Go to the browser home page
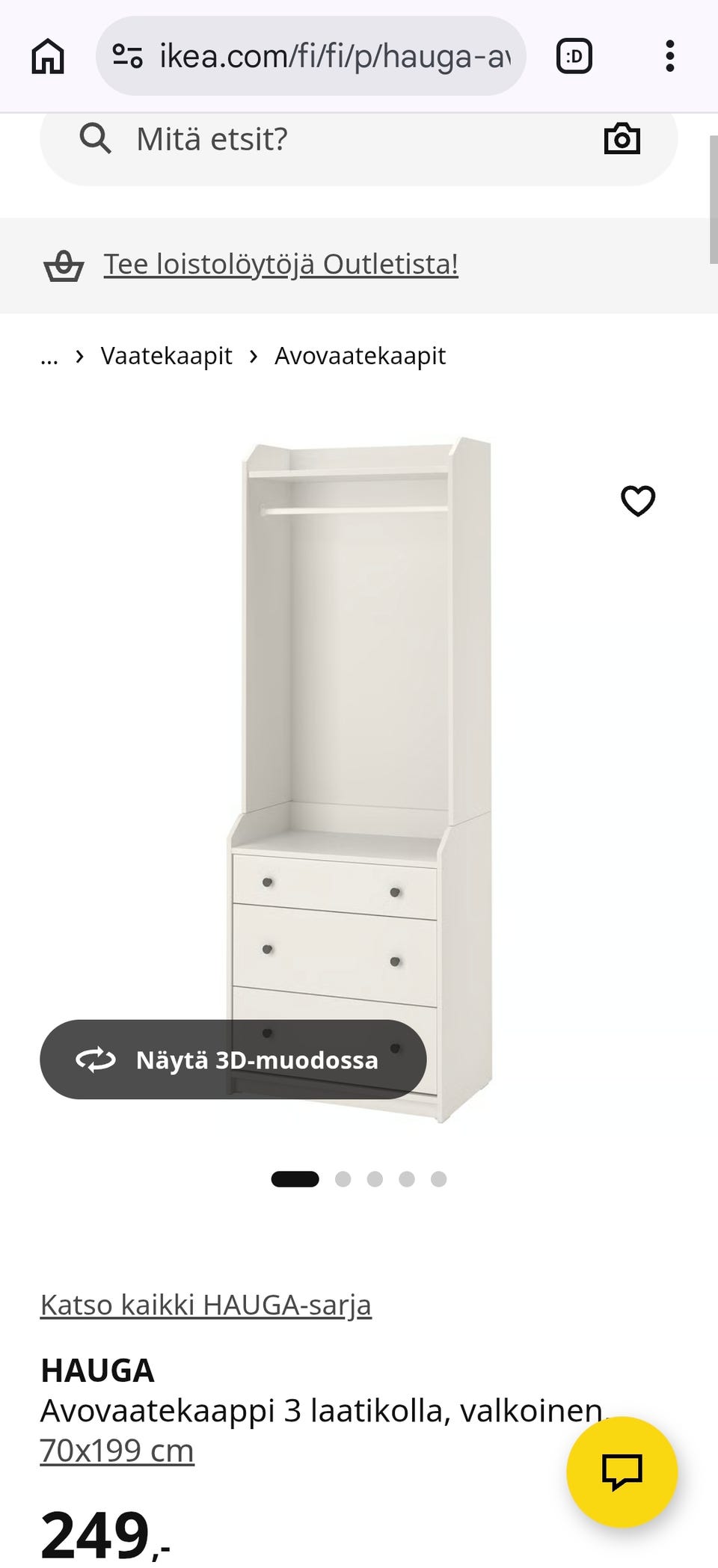 coord(48,56)
